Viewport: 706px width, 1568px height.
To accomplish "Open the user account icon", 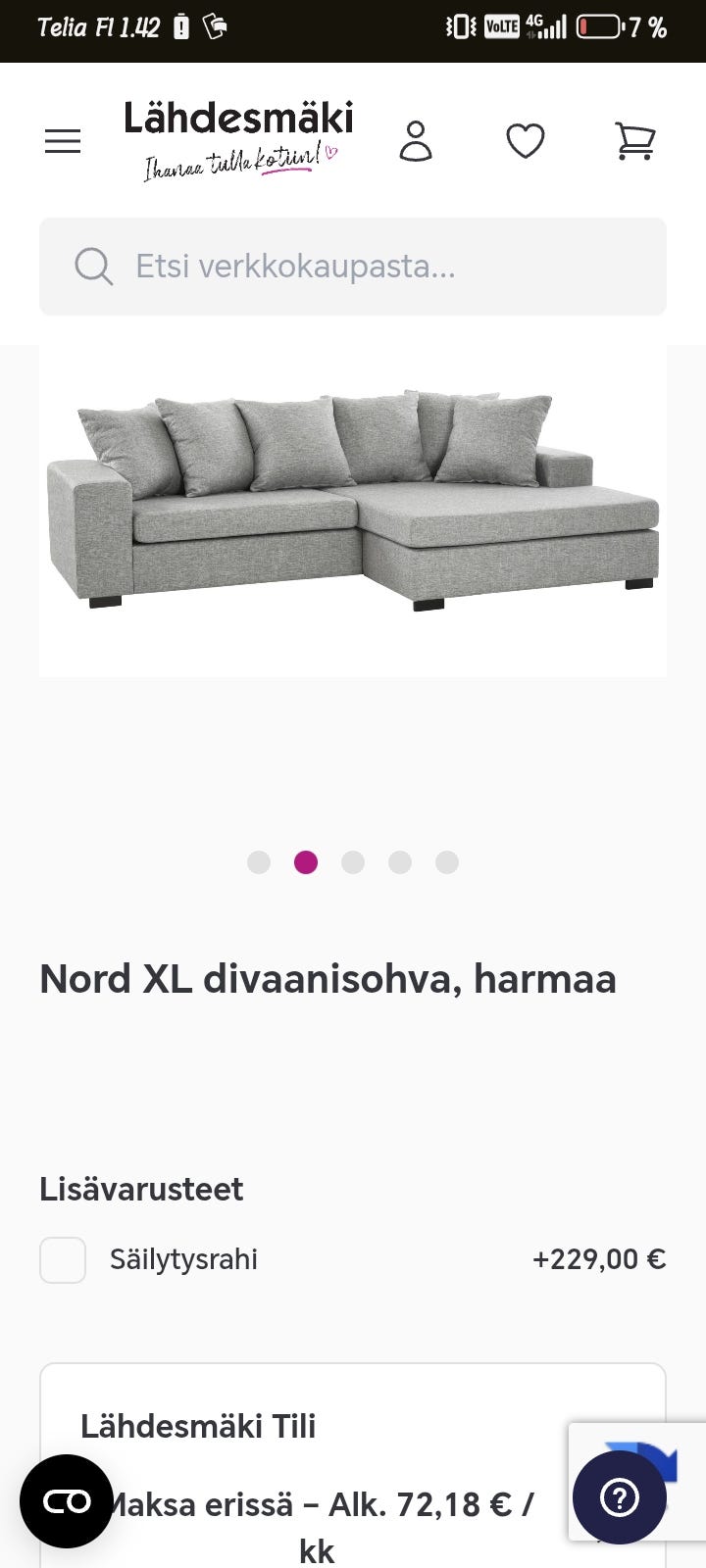I will [416, 141].
